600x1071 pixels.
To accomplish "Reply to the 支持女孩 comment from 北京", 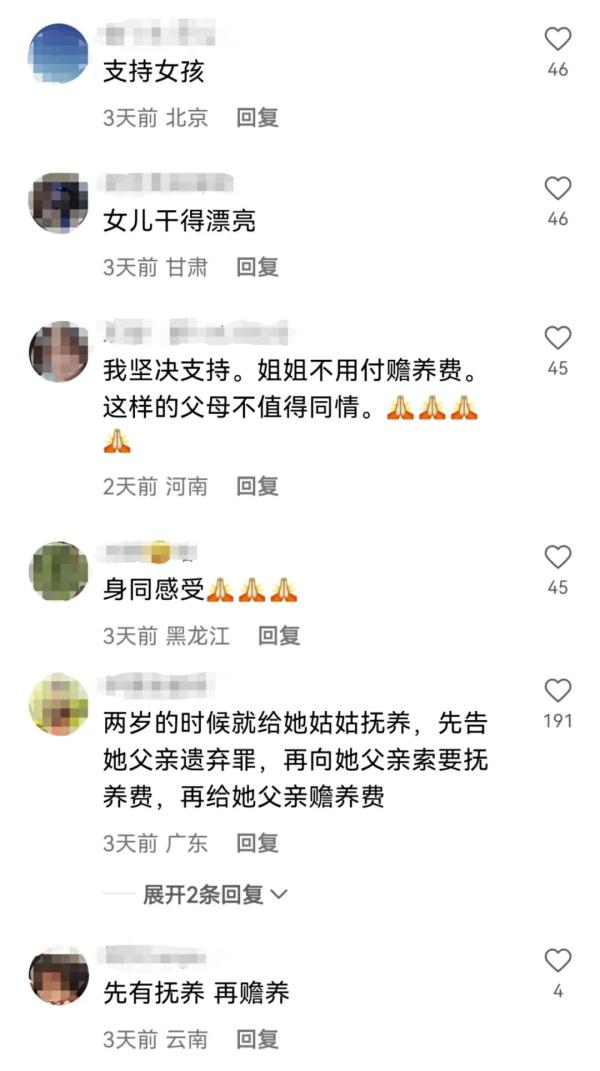I will click(x=257, y=118).
